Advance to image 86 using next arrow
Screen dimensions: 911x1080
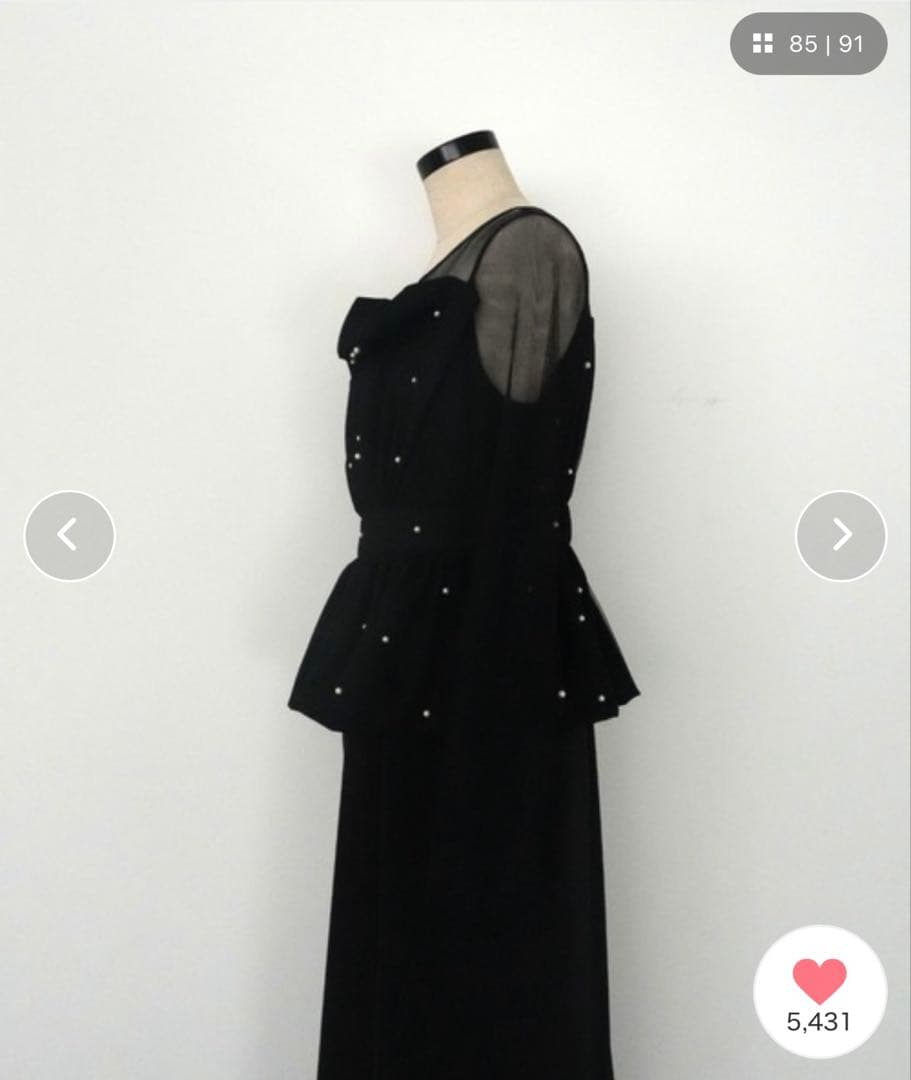point(840,536)
